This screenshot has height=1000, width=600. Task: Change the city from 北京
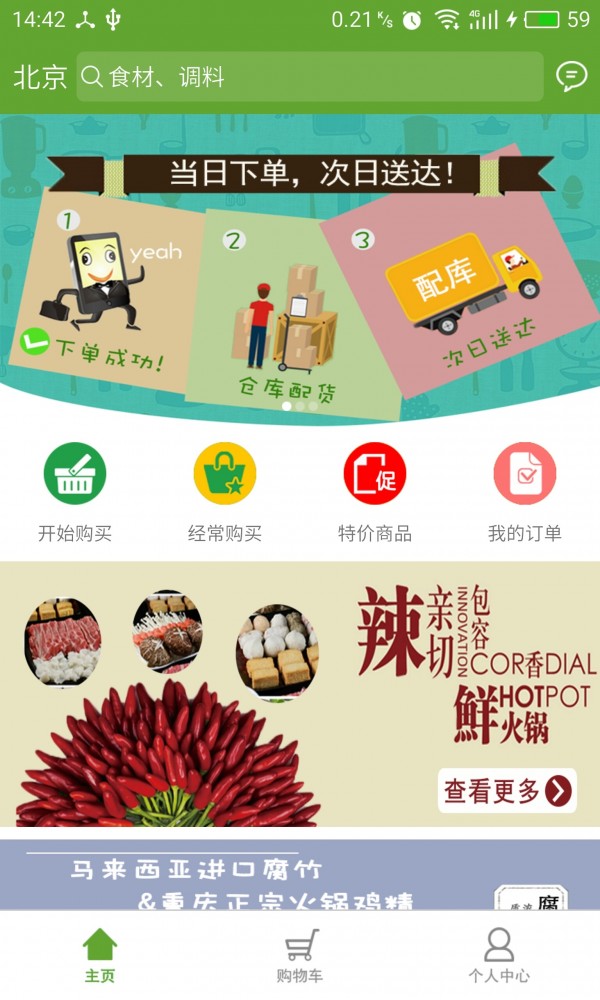40,77
